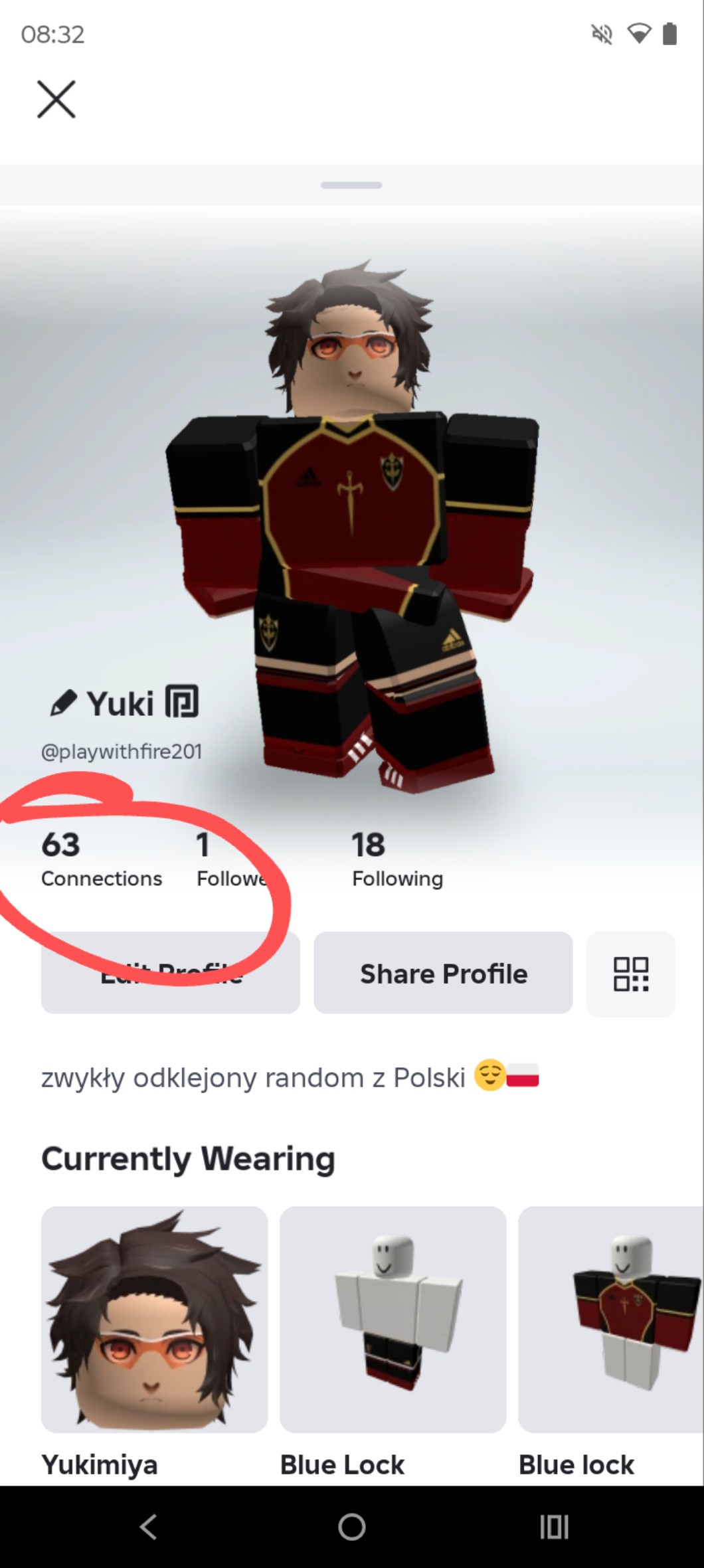The image size is (704, 1568).
Task: Open the Blue Lock pants item
Action: [x=393, y=1320]
